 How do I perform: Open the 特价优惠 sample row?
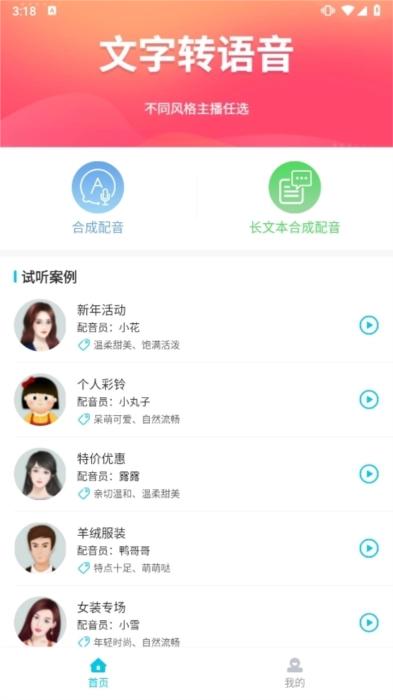point(196,474)
